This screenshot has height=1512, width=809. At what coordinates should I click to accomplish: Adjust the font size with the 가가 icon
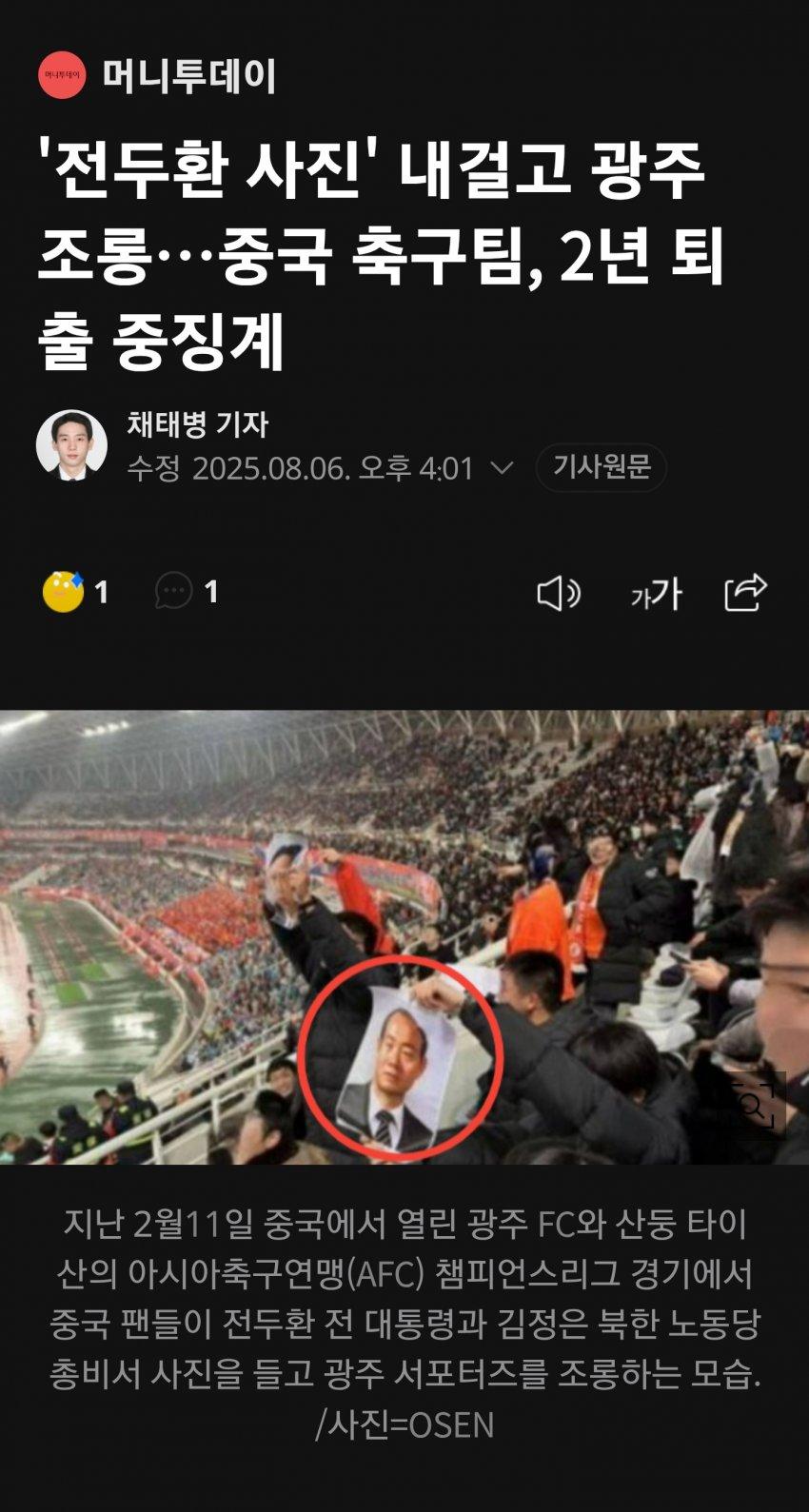(x=657, y=594)
